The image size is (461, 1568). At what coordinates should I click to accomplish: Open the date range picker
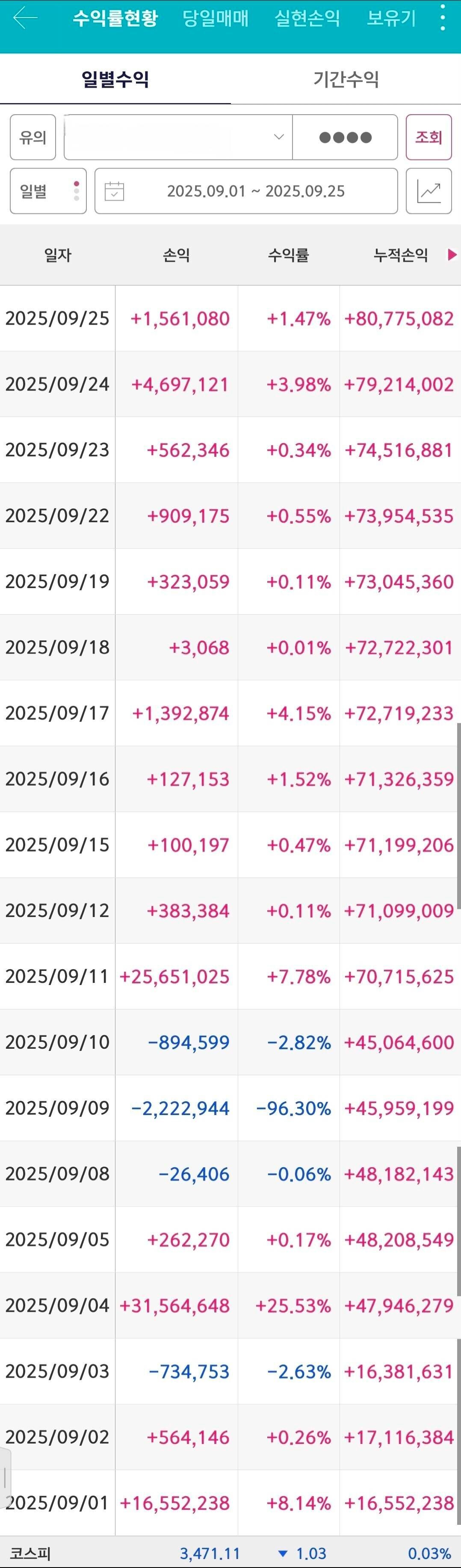[x=246, y=191]
